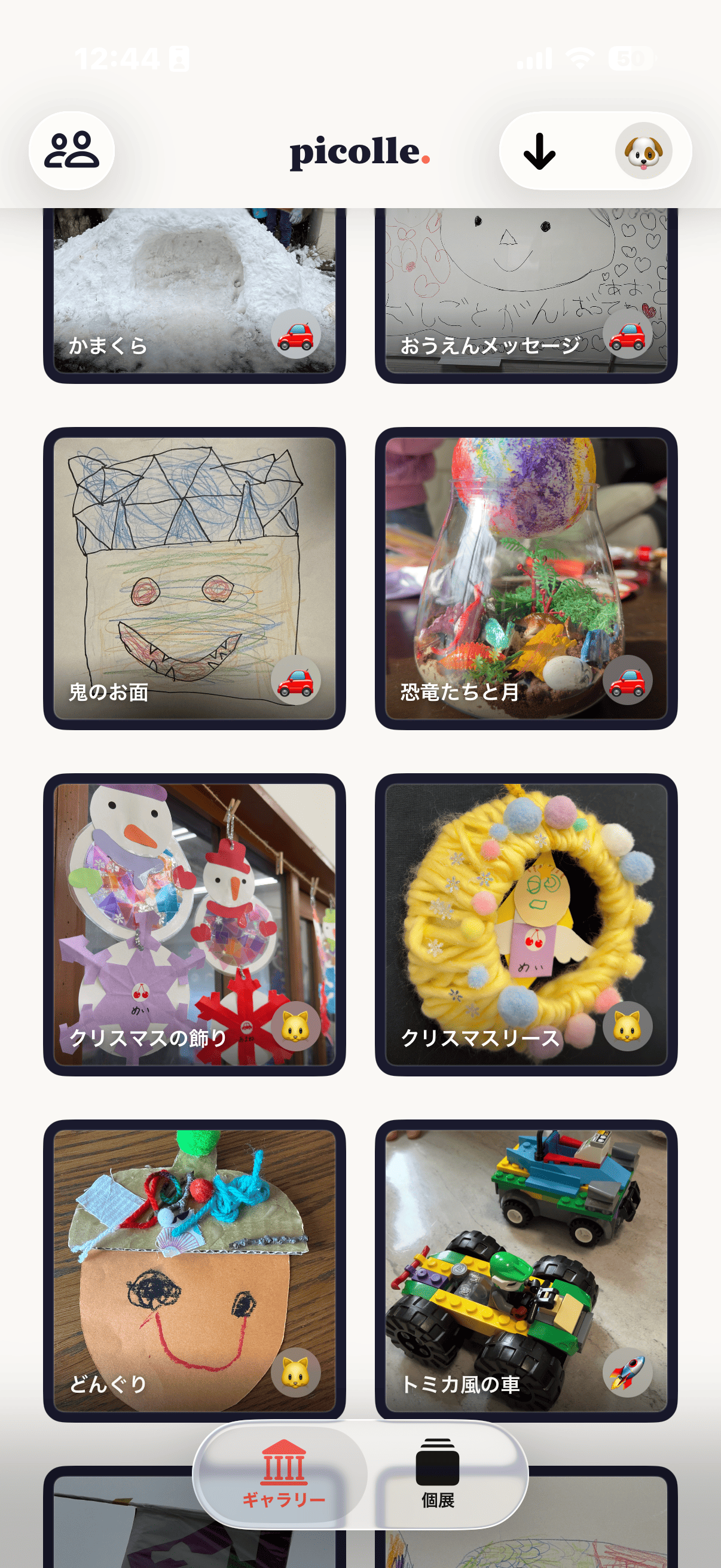Switch to the 個展 tab

coord(438,1474)
